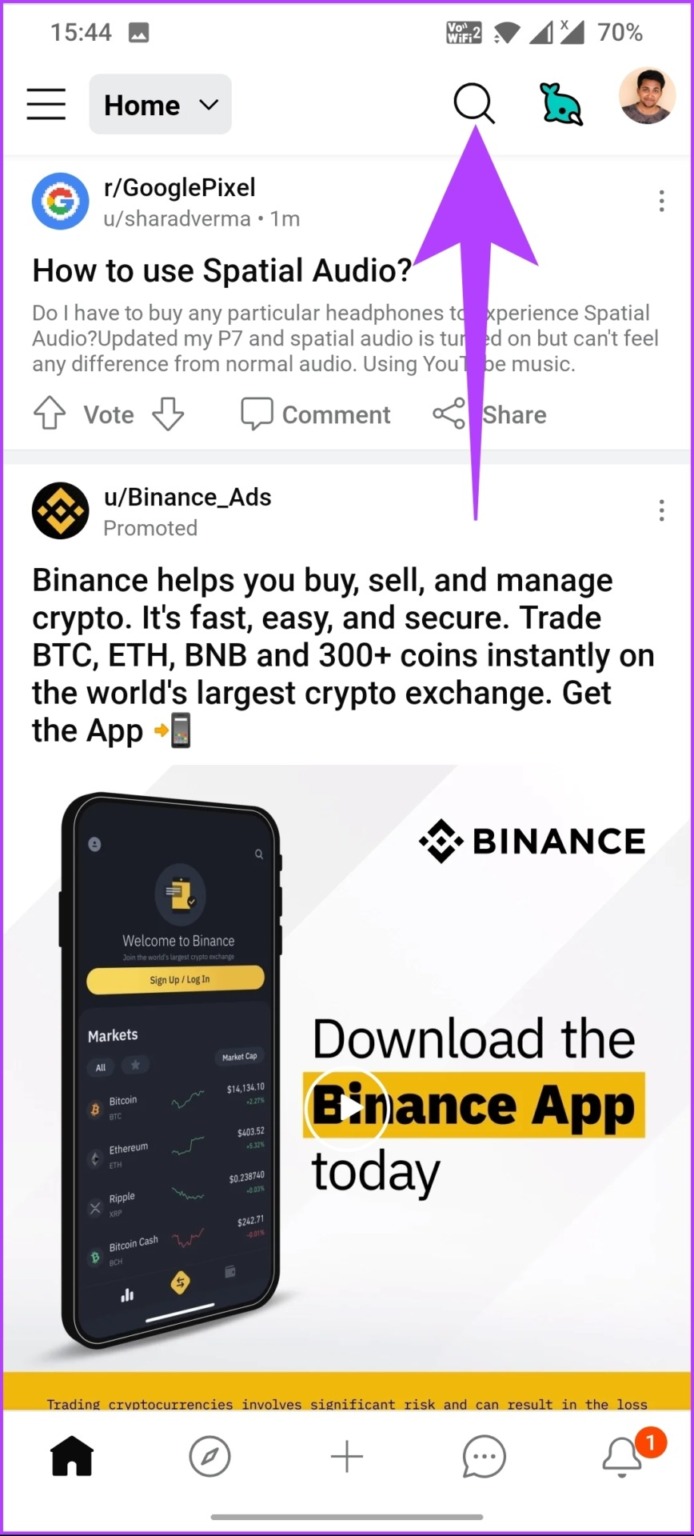Open the Spatial Audio post
Screen dimensions: 694x1536
(x=222, y=270)
